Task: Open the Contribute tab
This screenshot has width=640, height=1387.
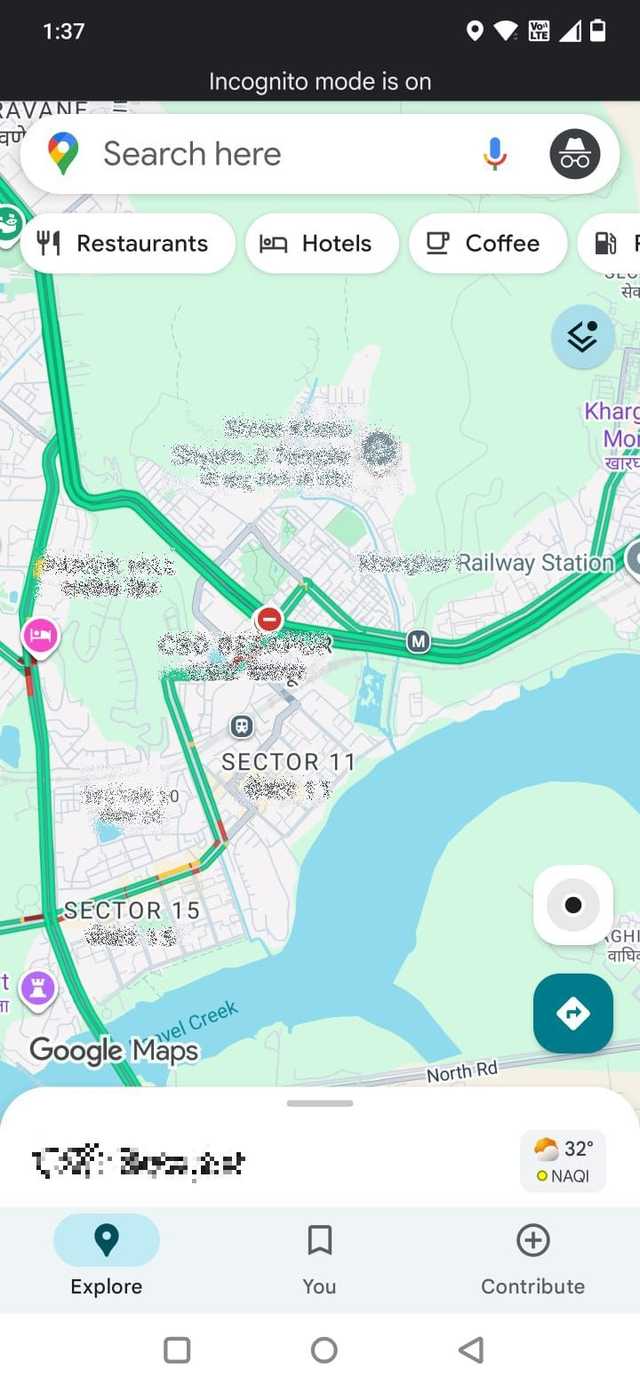Action: coord(532,1257)
